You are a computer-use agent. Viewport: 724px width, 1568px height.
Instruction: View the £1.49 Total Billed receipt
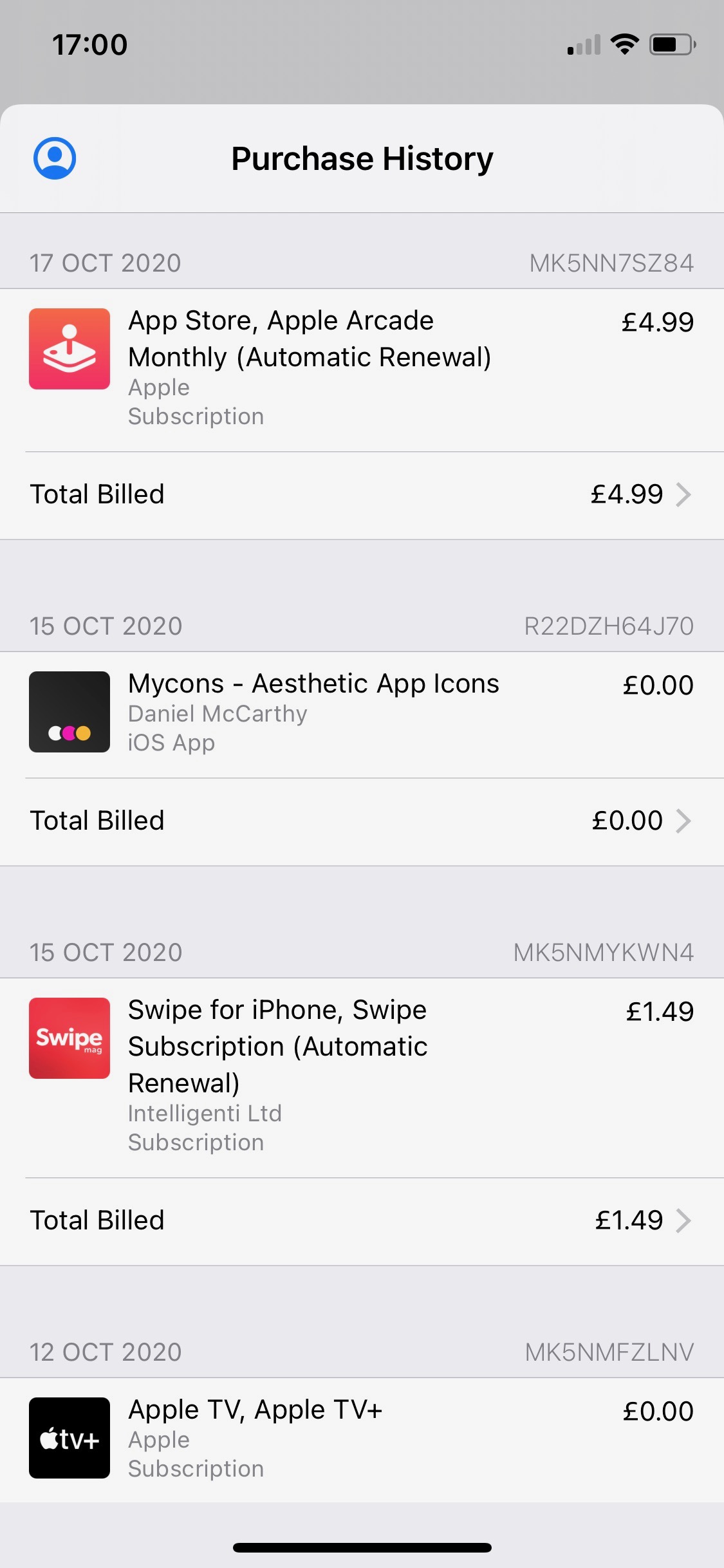pos(362,1221)
